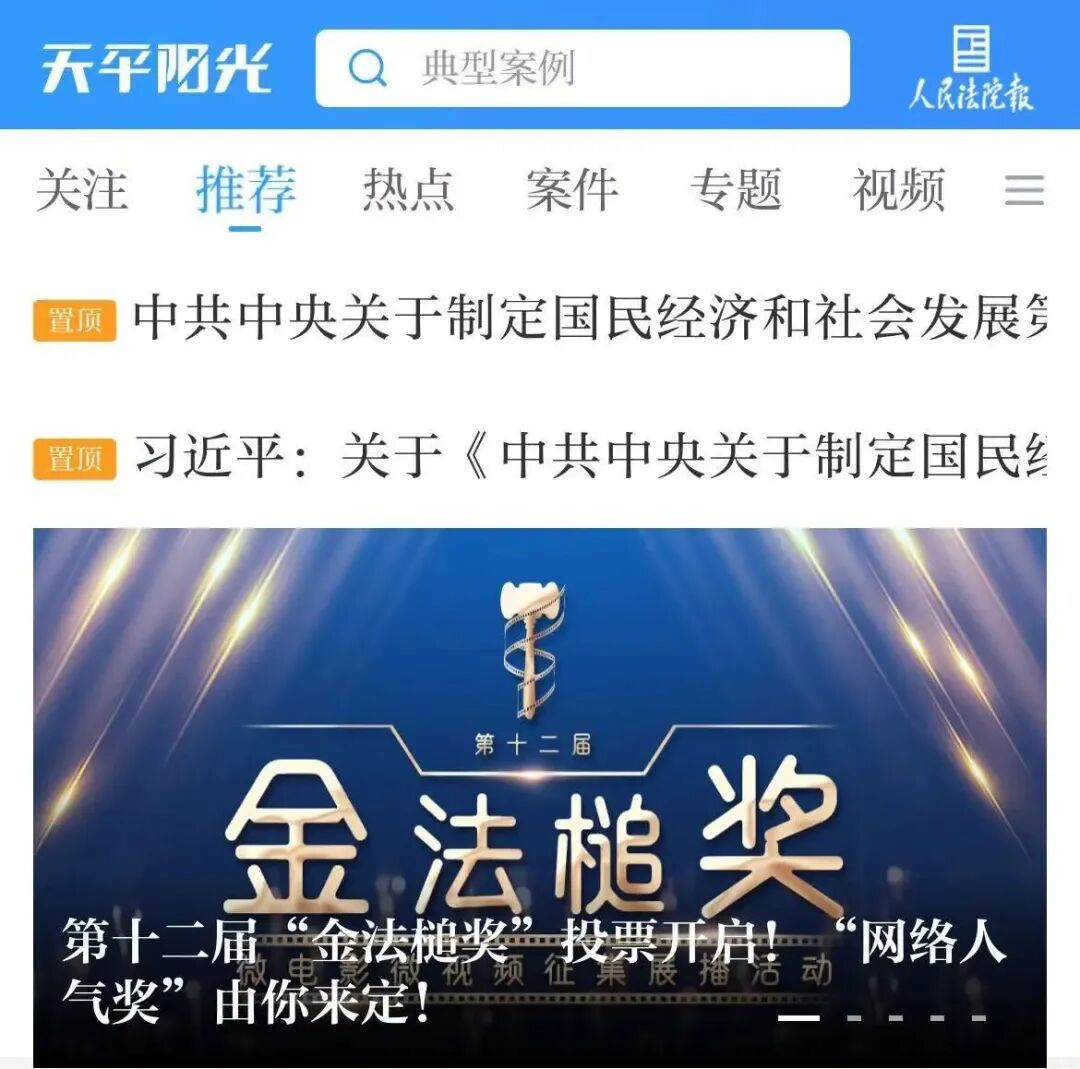Open the 案件 tab
This screenshot has width=1080, height=1069.
tap(572, 190)
